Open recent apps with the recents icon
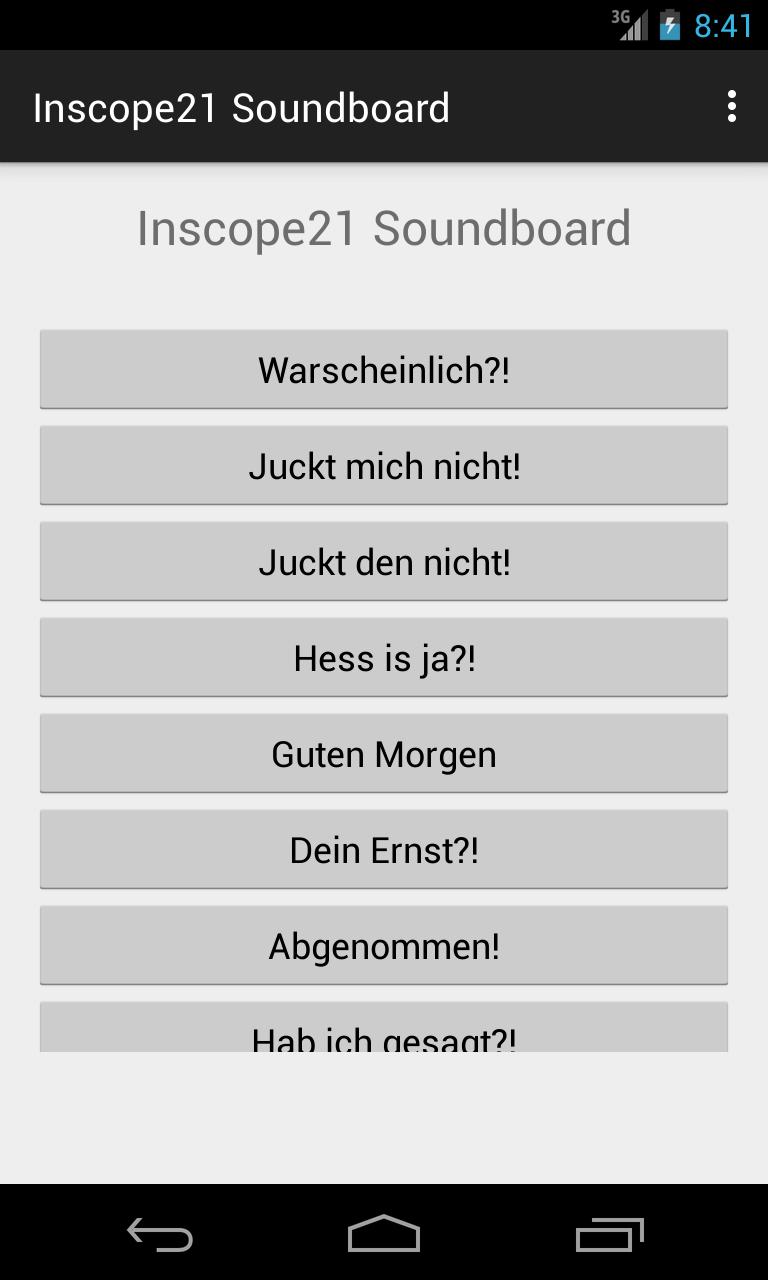 pyautogui.click(x=610, y=1236)
